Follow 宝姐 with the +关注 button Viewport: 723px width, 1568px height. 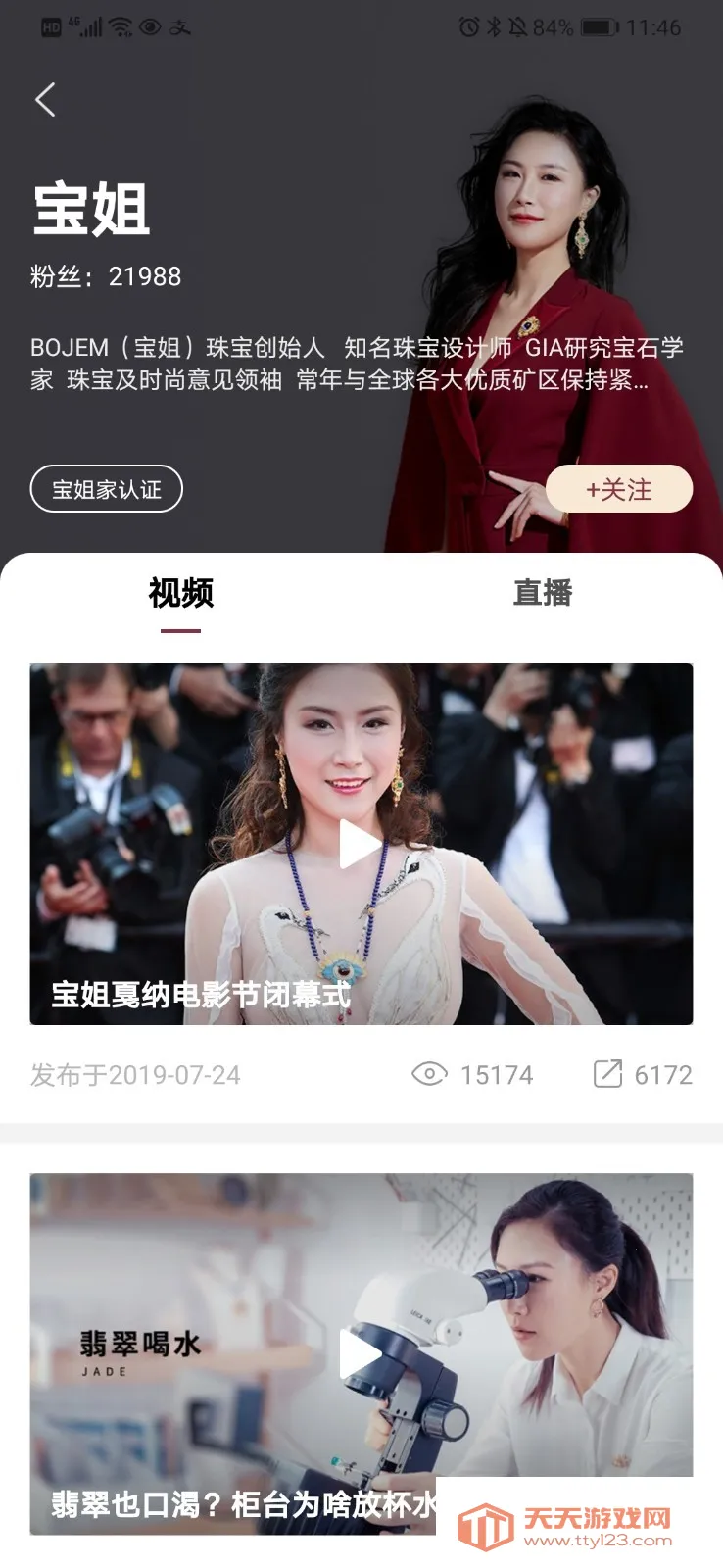click(x=618, y=489)
